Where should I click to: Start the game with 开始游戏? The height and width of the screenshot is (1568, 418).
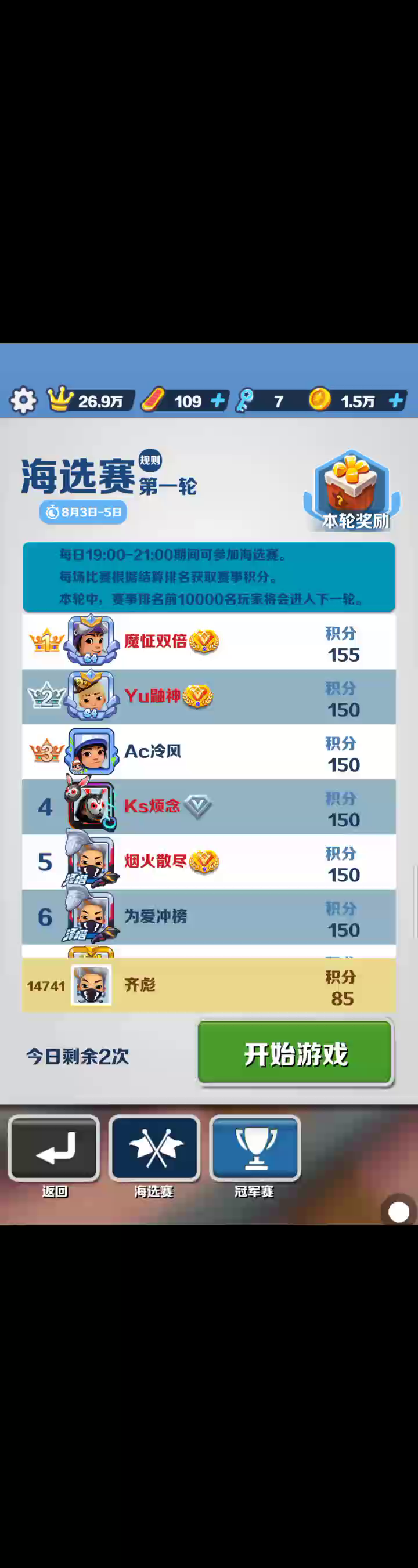(294, 1054)
